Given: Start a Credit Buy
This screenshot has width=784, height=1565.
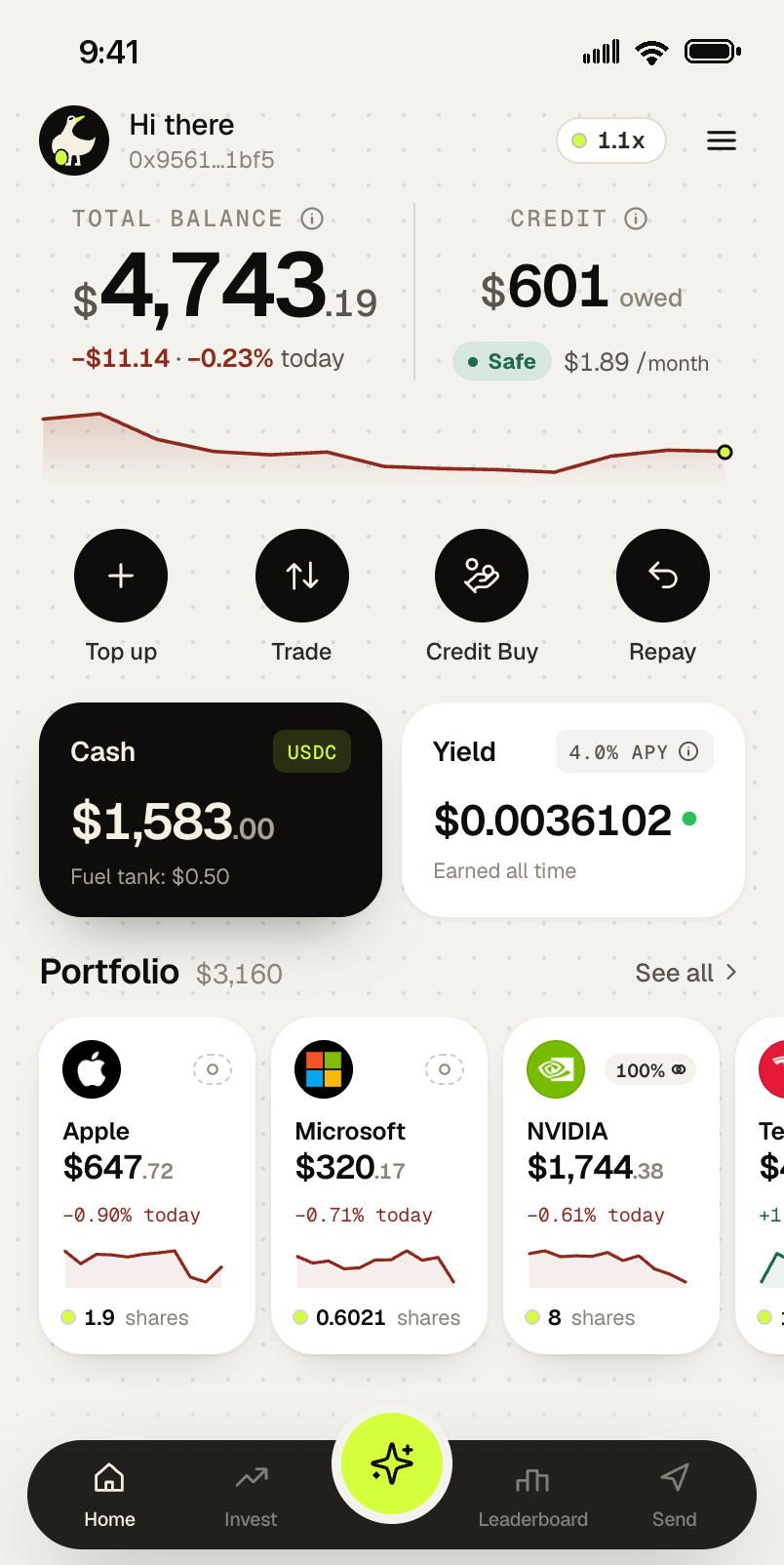Looking at the screenshot, I should (x=482, y=576).
